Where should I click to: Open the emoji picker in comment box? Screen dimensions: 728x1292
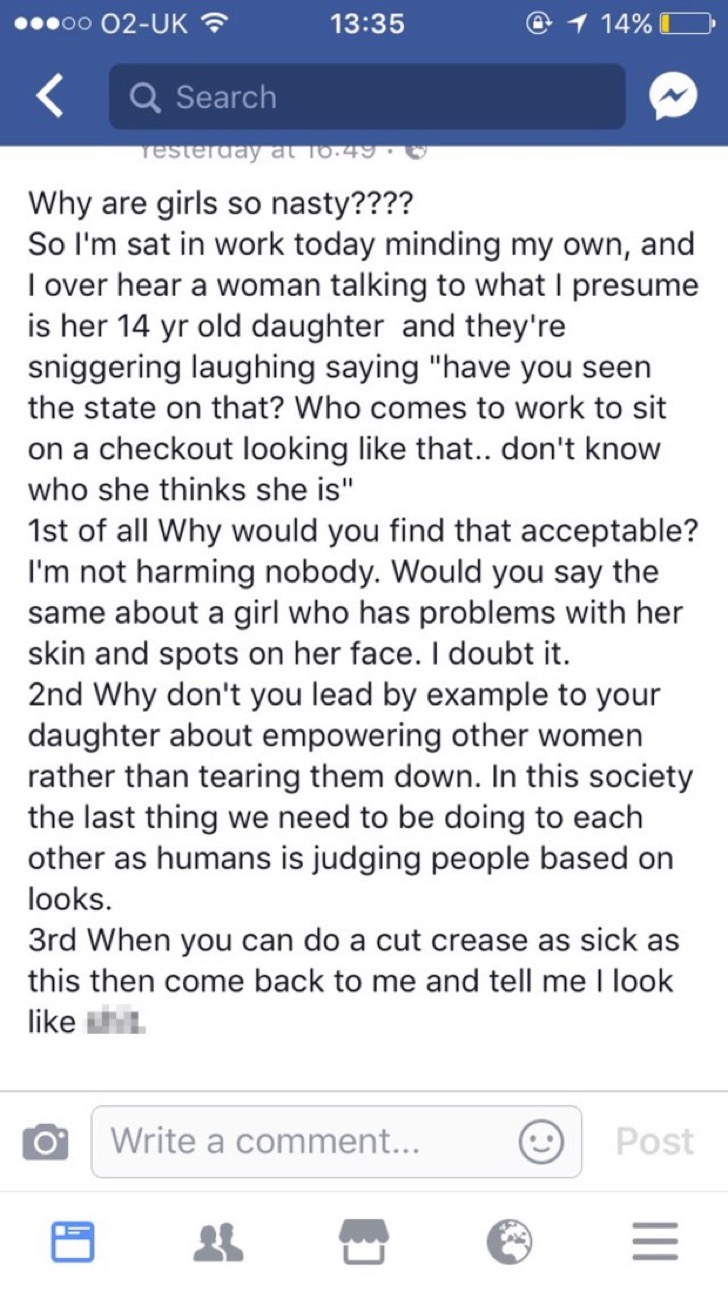point(541,1141)
